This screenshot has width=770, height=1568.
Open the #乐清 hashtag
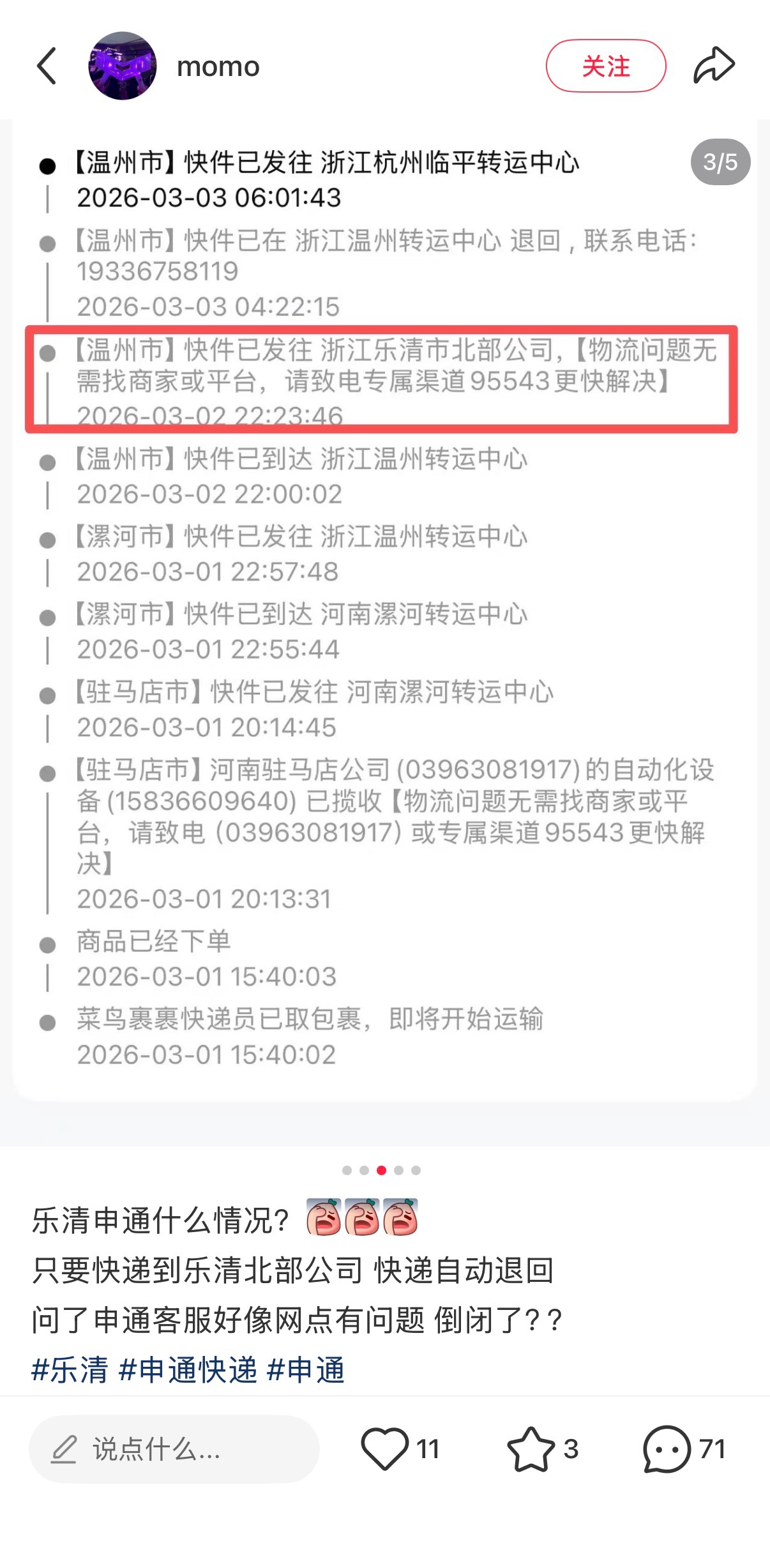pos(70,1370)
